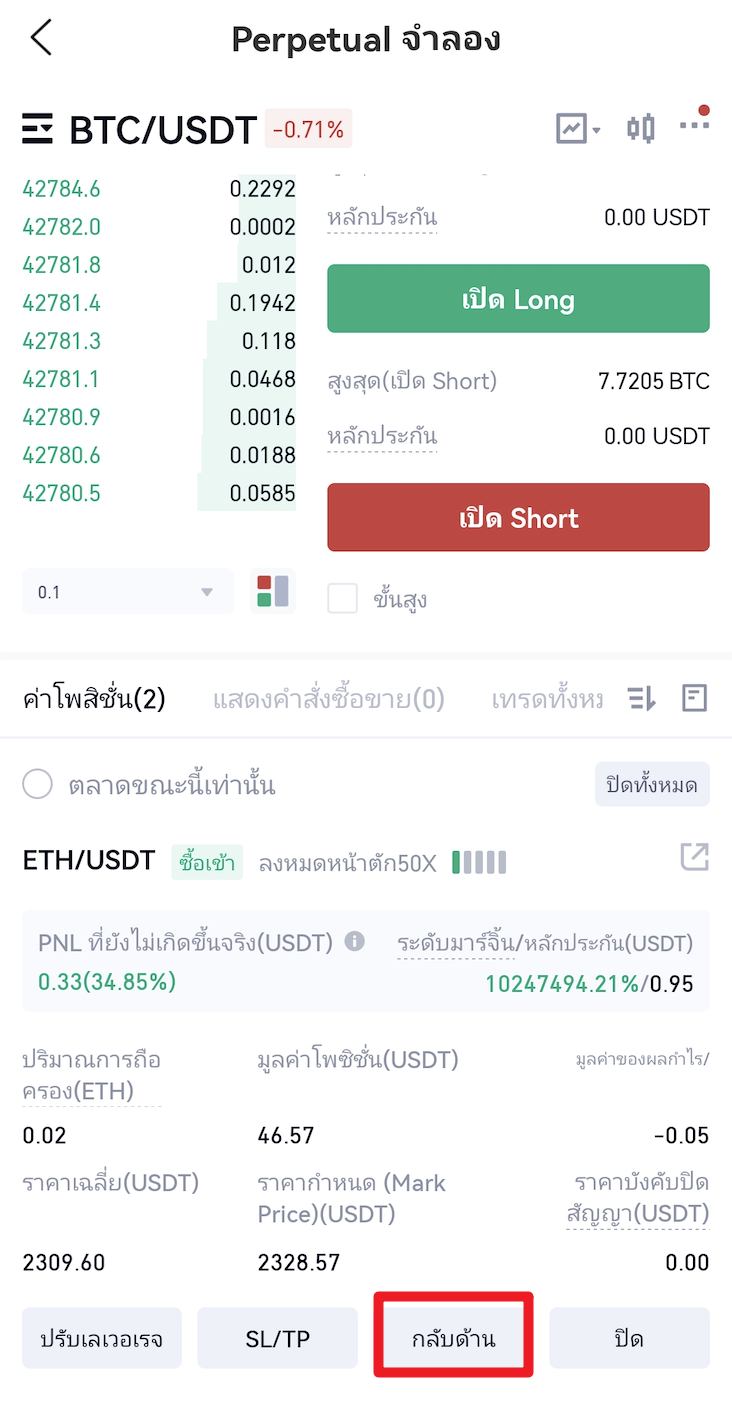Open SL/TP settings for ETH/USDT
This screenshot has width=732, height=1408.
point(277,1338)
